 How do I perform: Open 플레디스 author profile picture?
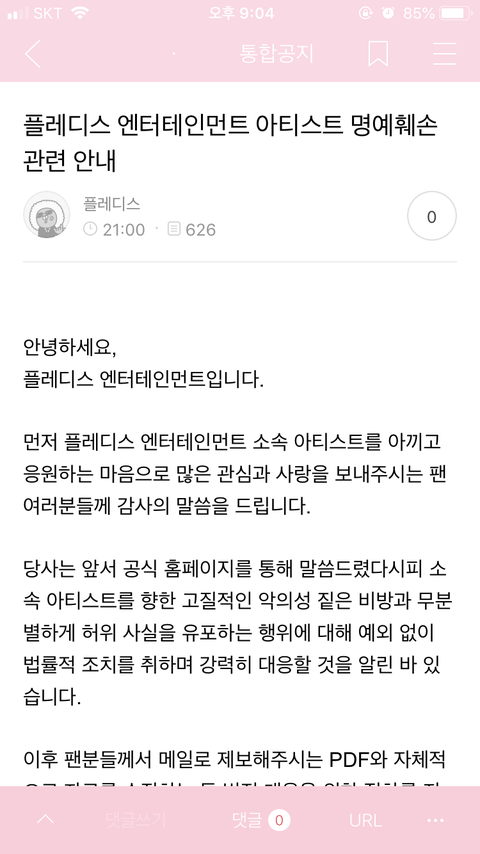[46, 215]
